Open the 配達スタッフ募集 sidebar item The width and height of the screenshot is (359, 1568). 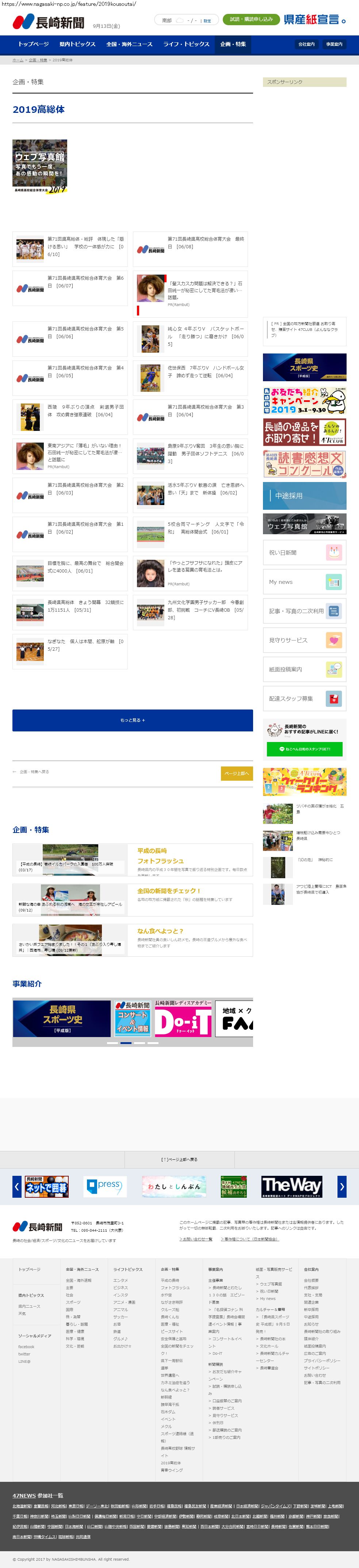(304, 699)
